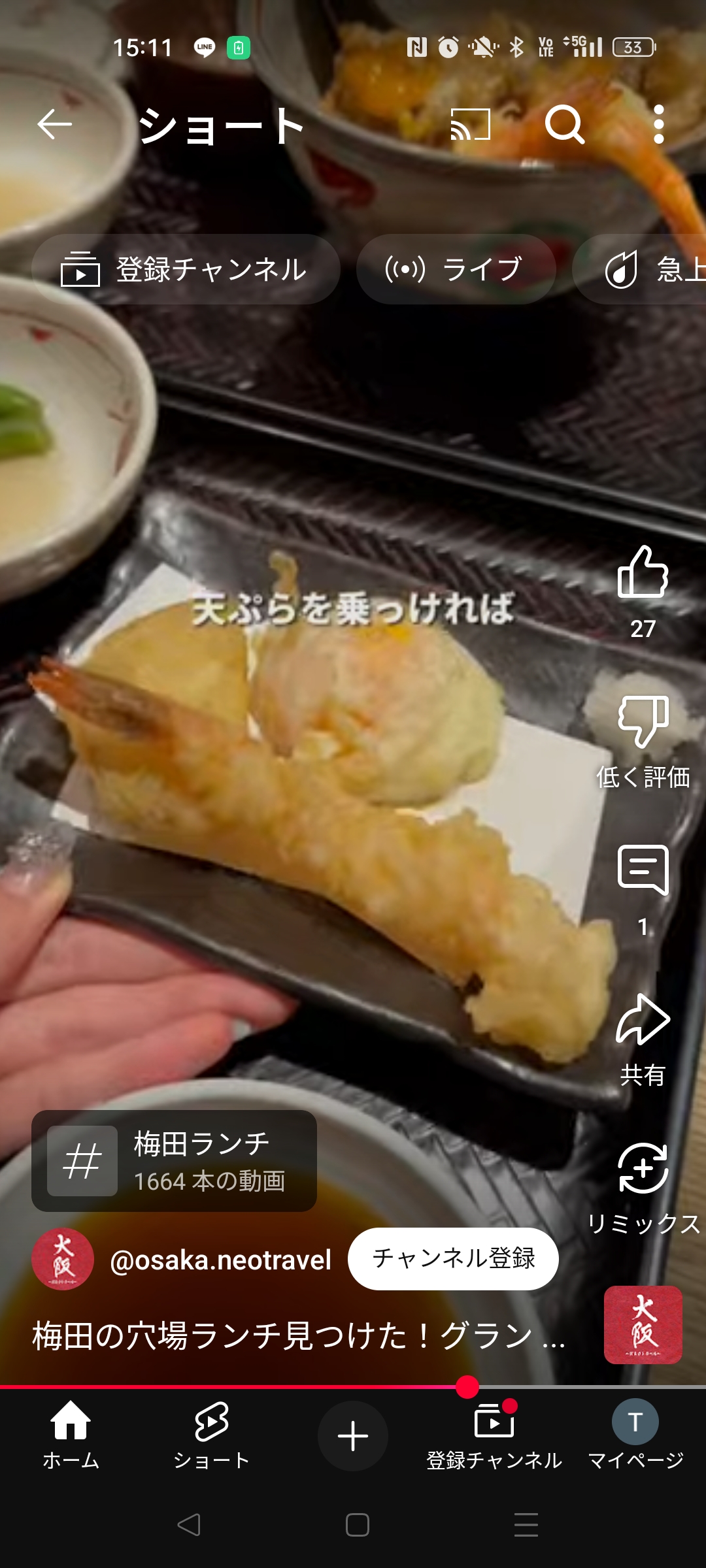Screen dimensions: 706x1568
Task: Open the sound thumbnail at bottom right
Action: click(643, 1325)
